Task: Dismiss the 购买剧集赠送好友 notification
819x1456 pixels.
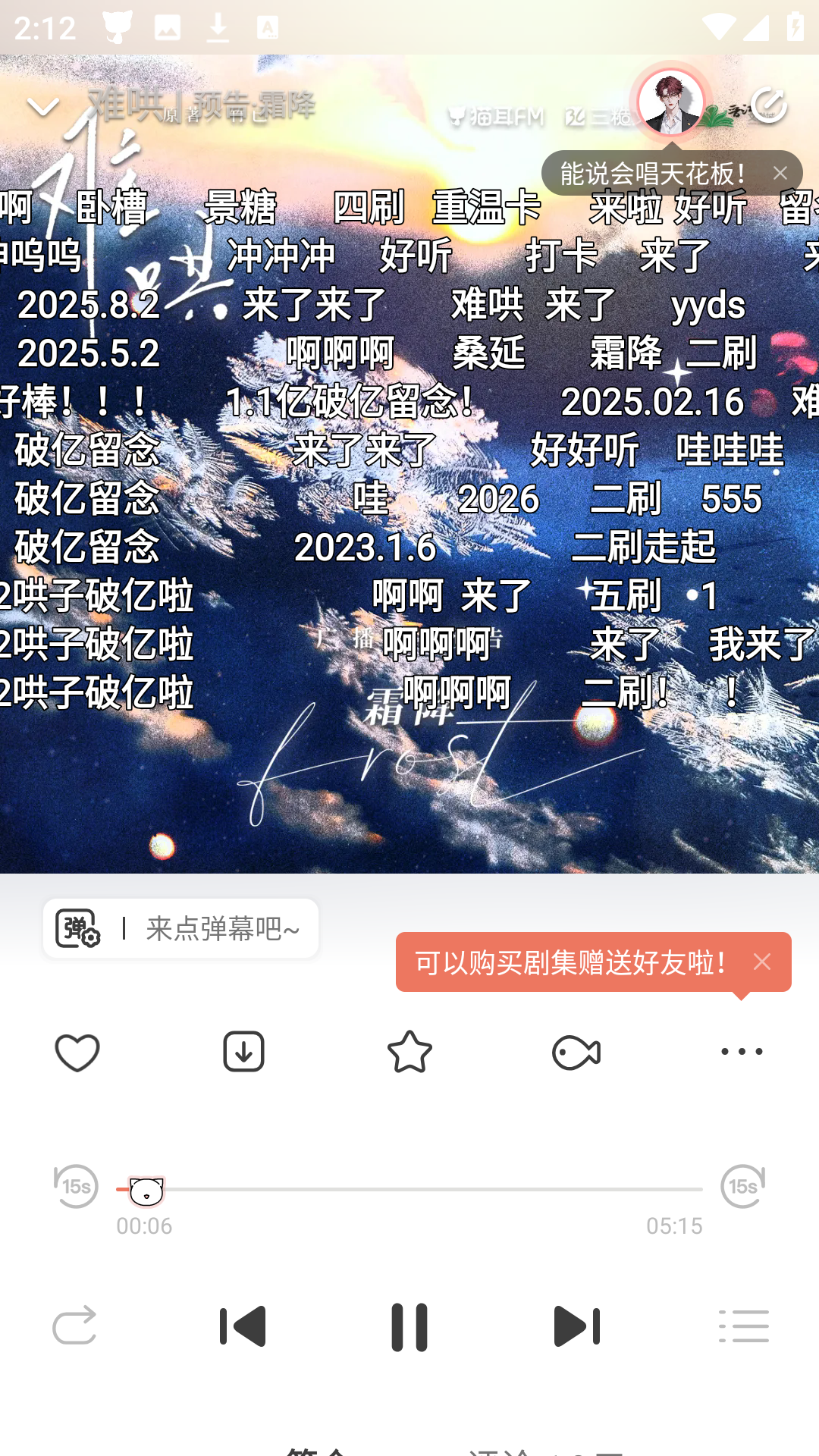Action: (763, 962)
